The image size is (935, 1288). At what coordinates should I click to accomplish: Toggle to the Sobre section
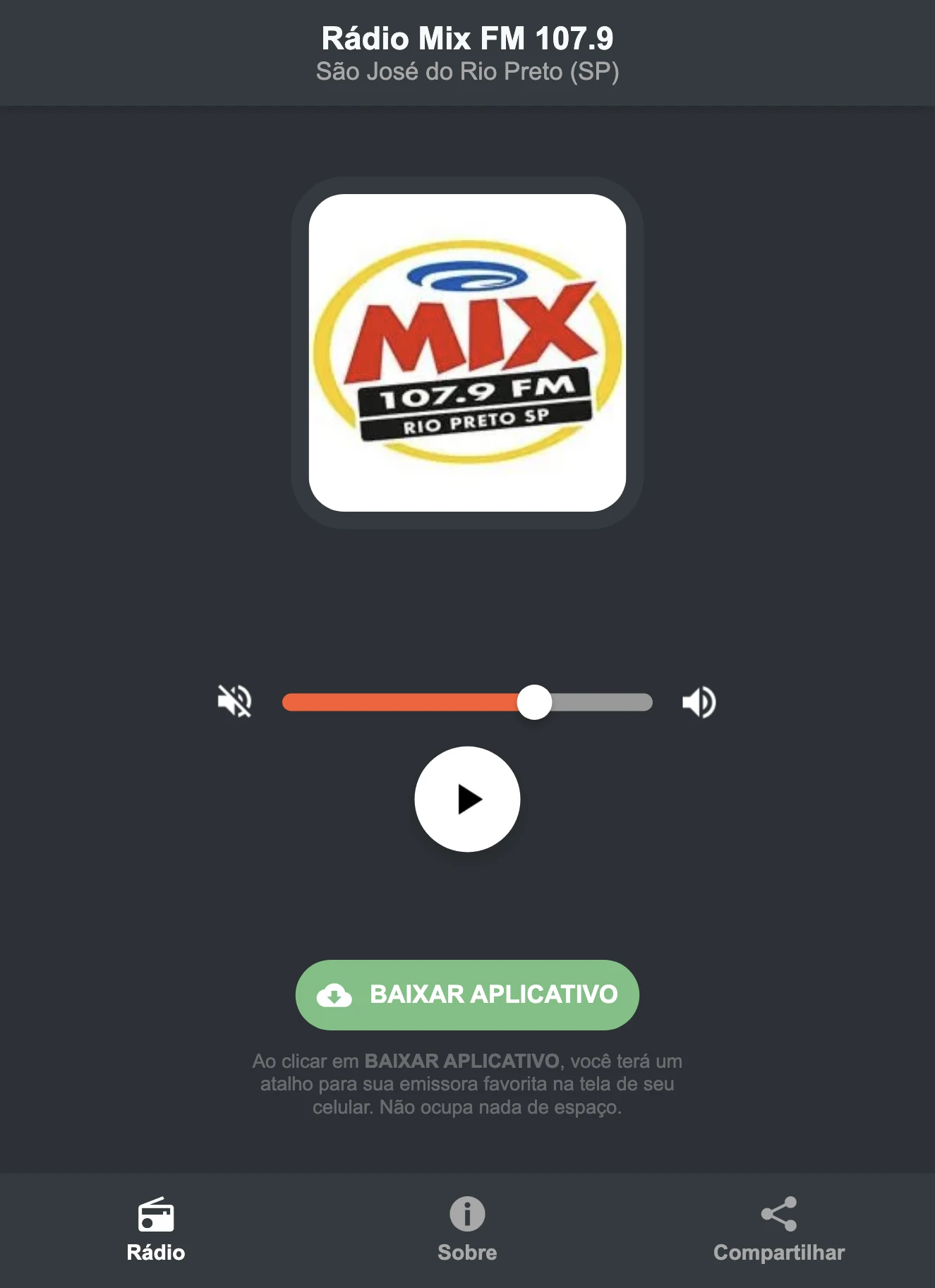[467, 1228]
